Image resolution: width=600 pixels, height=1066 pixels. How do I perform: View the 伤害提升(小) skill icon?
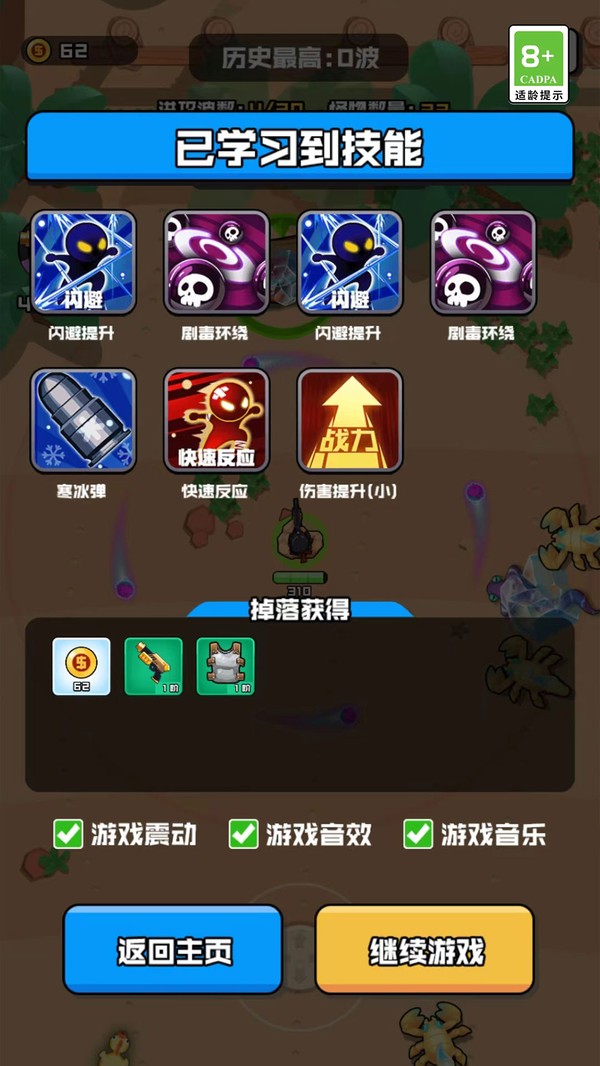pos(350,421)
